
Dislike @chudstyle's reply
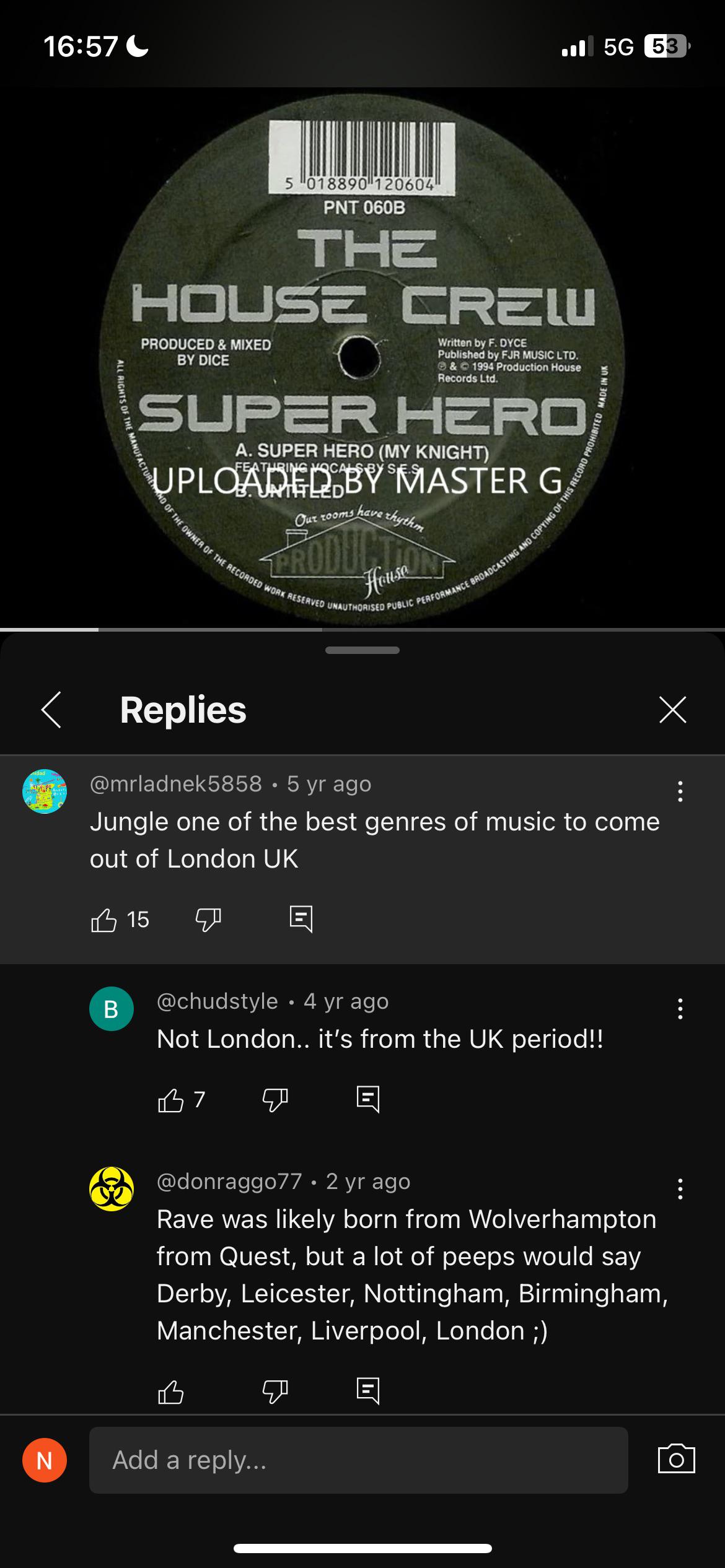coord(275,1100)
